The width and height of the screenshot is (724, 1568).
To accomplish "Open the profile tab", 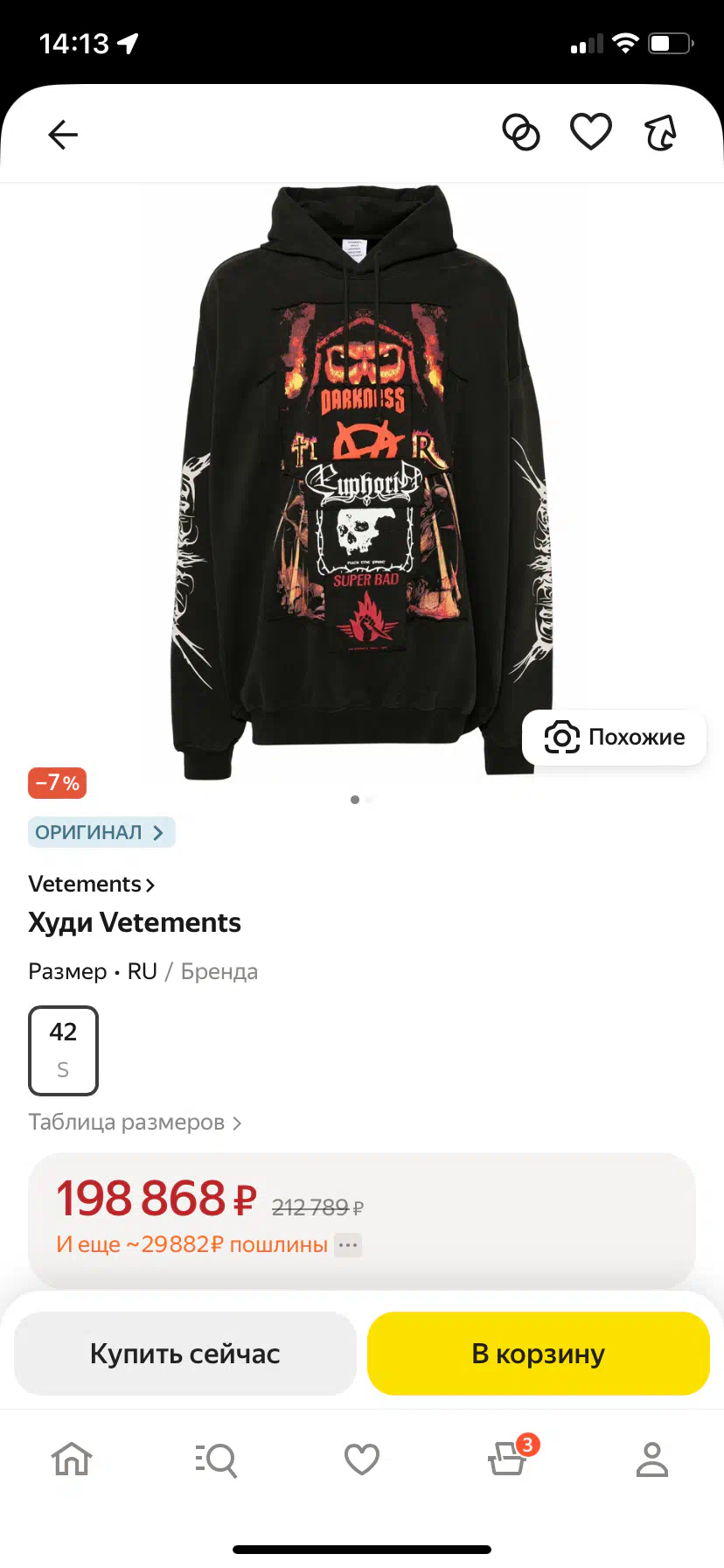I will [x=652, y=1459].
